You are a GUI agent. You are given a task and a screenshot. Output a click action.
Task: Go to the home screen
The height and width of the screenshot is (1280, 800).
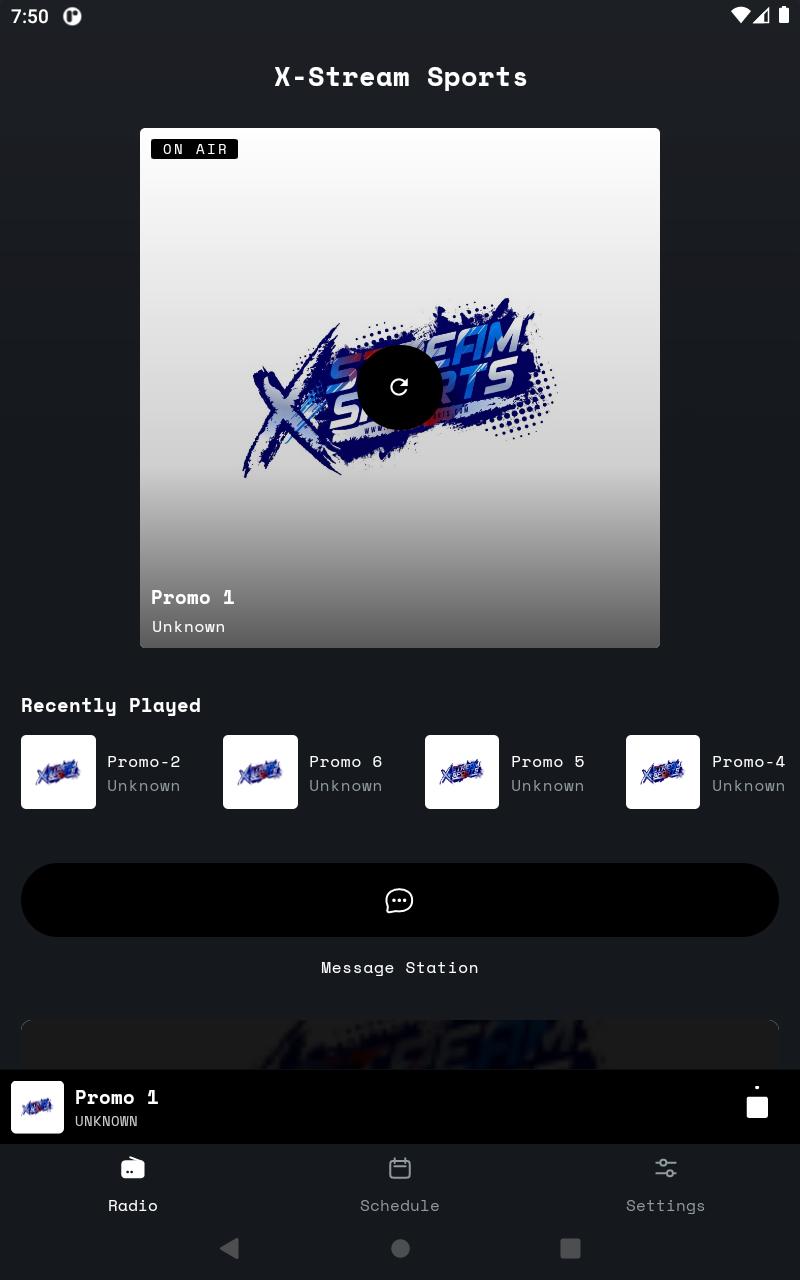[x=400, y=1248]
